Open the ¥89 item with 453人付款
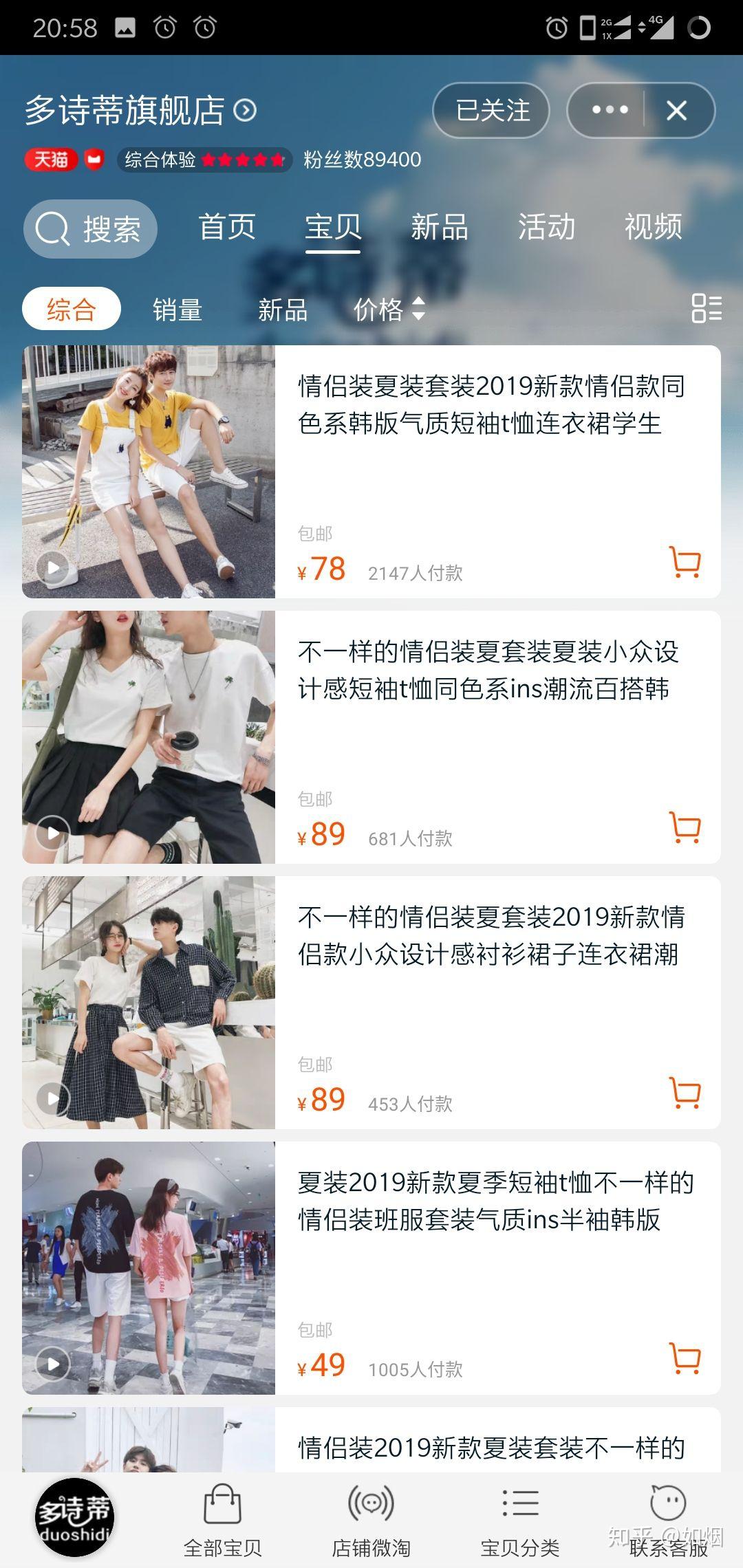The height and width of the screenshot is (1568, 743). click(371, 1003)
